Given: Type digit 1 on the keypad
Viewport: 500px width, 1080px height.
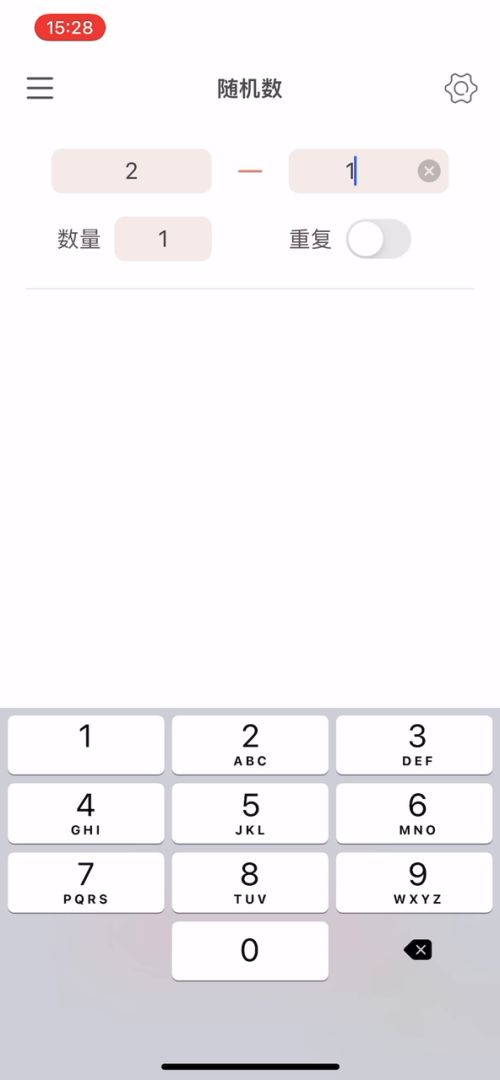Looking at the screenshot, I should [x=86, y=745].
